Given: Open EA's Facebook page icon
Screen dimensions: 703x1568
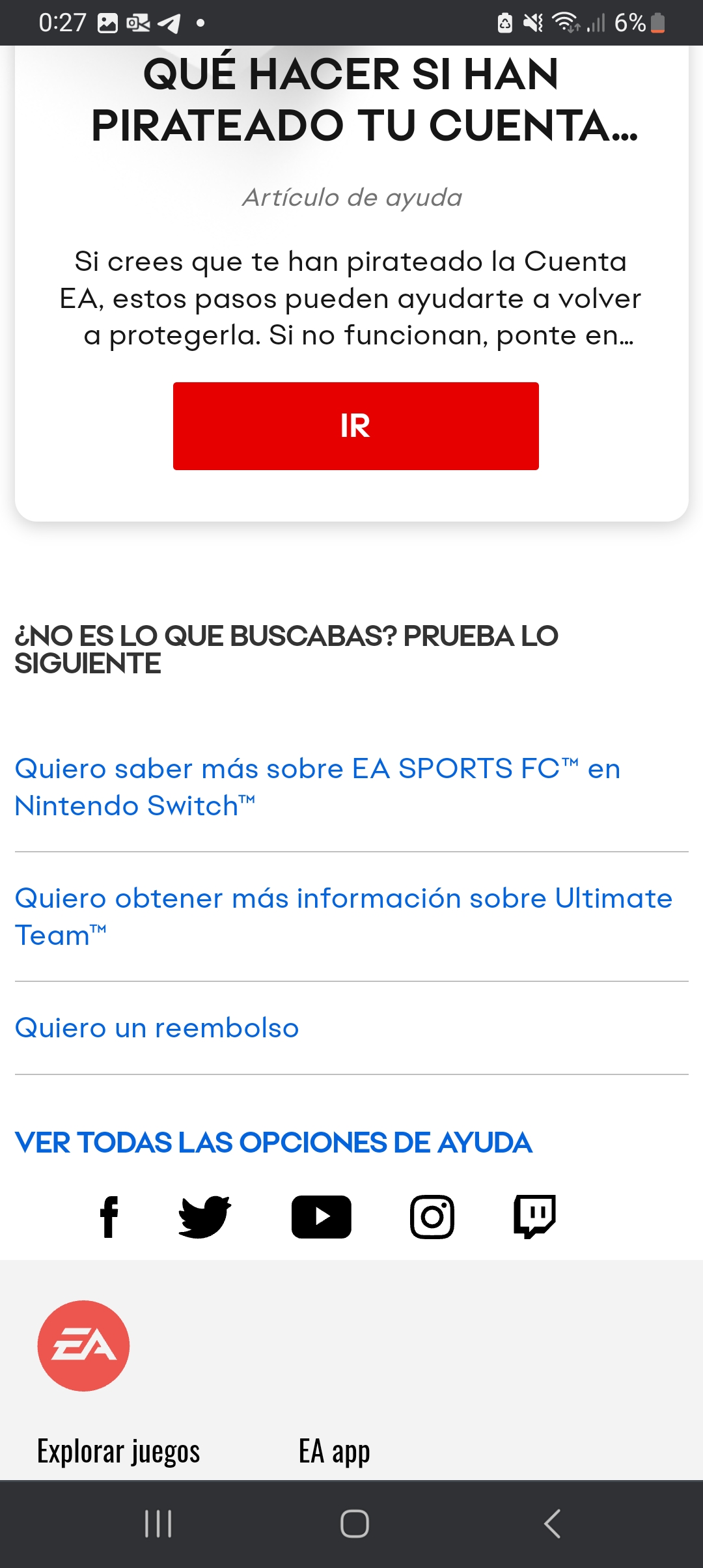Looking at the screenshot, I should coord(109,1216).
